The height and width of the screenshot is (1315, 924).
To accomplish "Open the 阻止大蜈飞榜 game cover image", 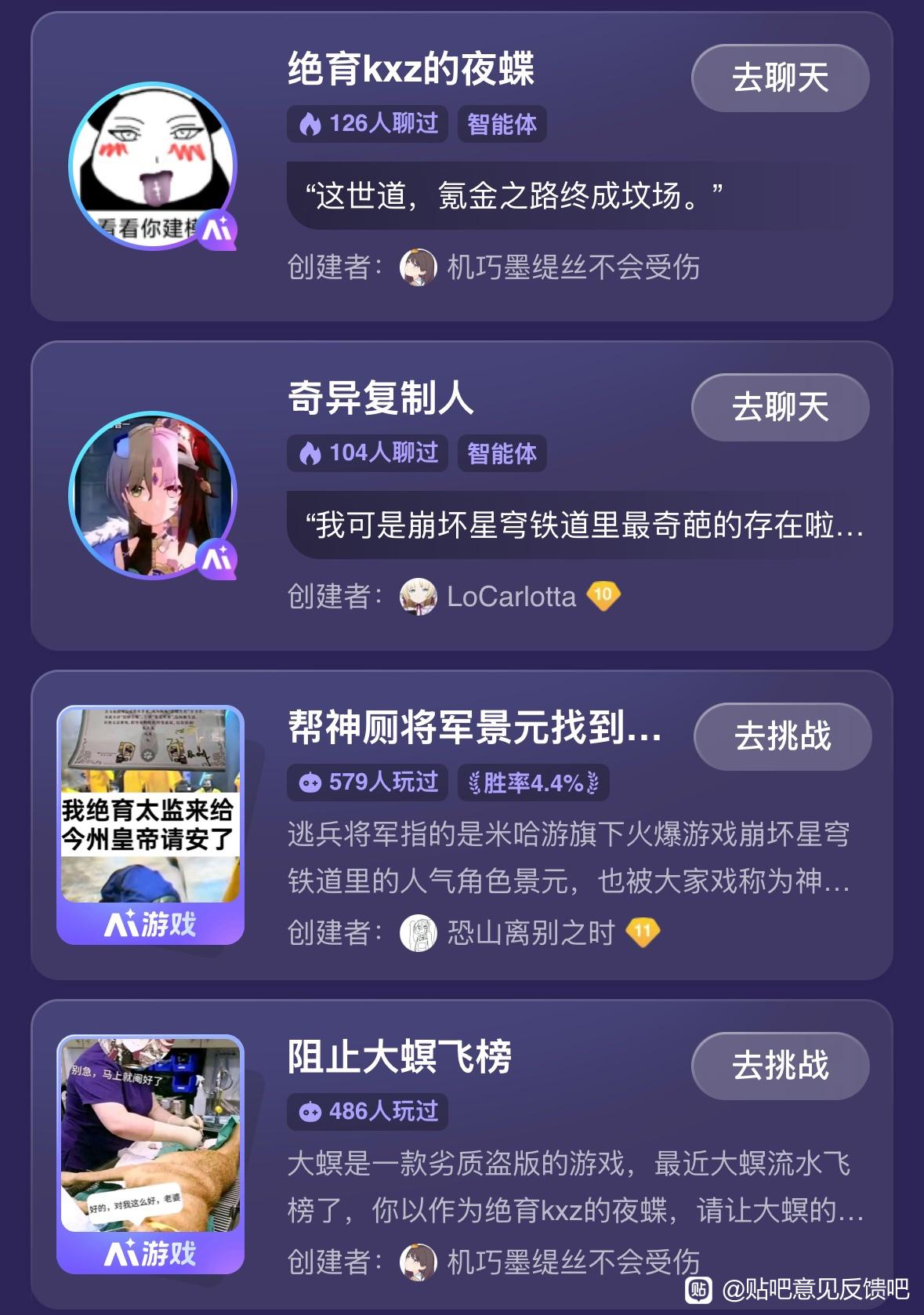I will 150,1153.
